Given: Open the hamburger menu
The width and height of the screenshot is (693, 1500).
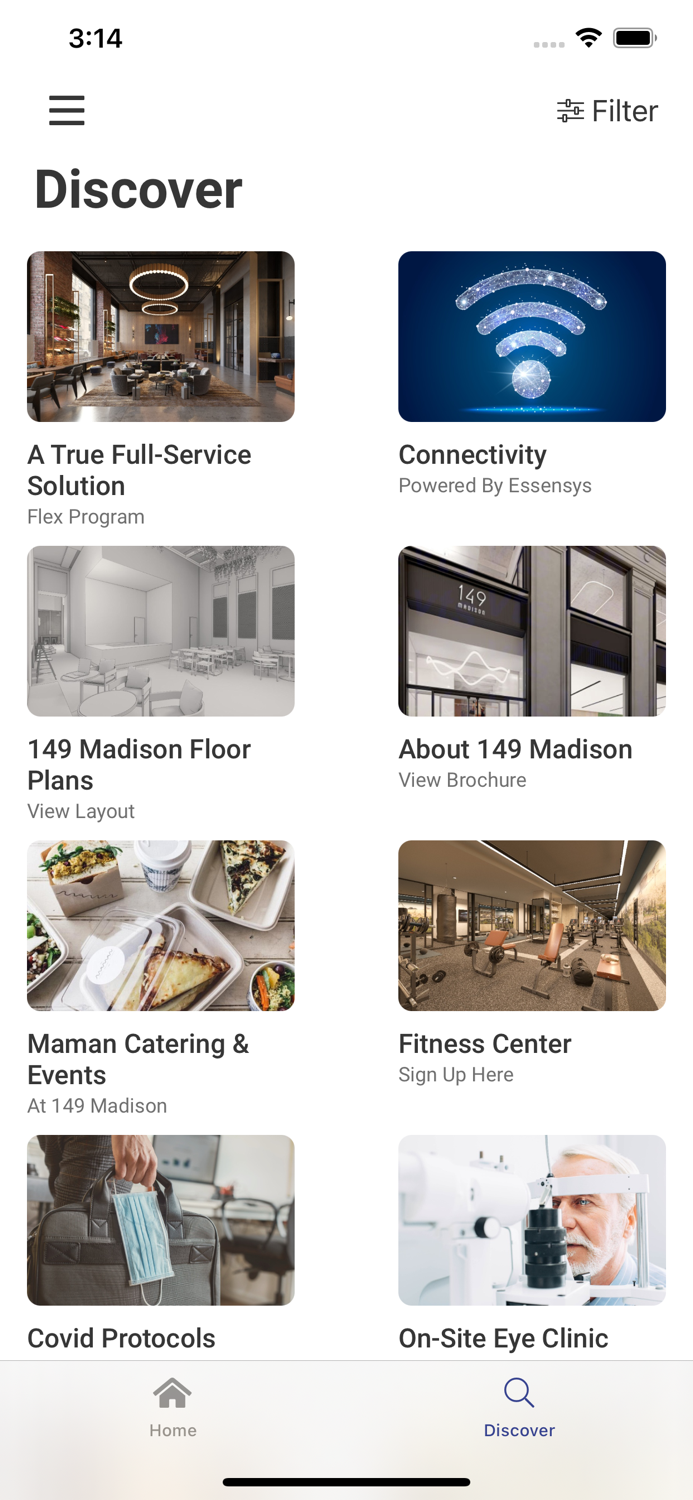Looking at the screenshot, I should (67, 110).
